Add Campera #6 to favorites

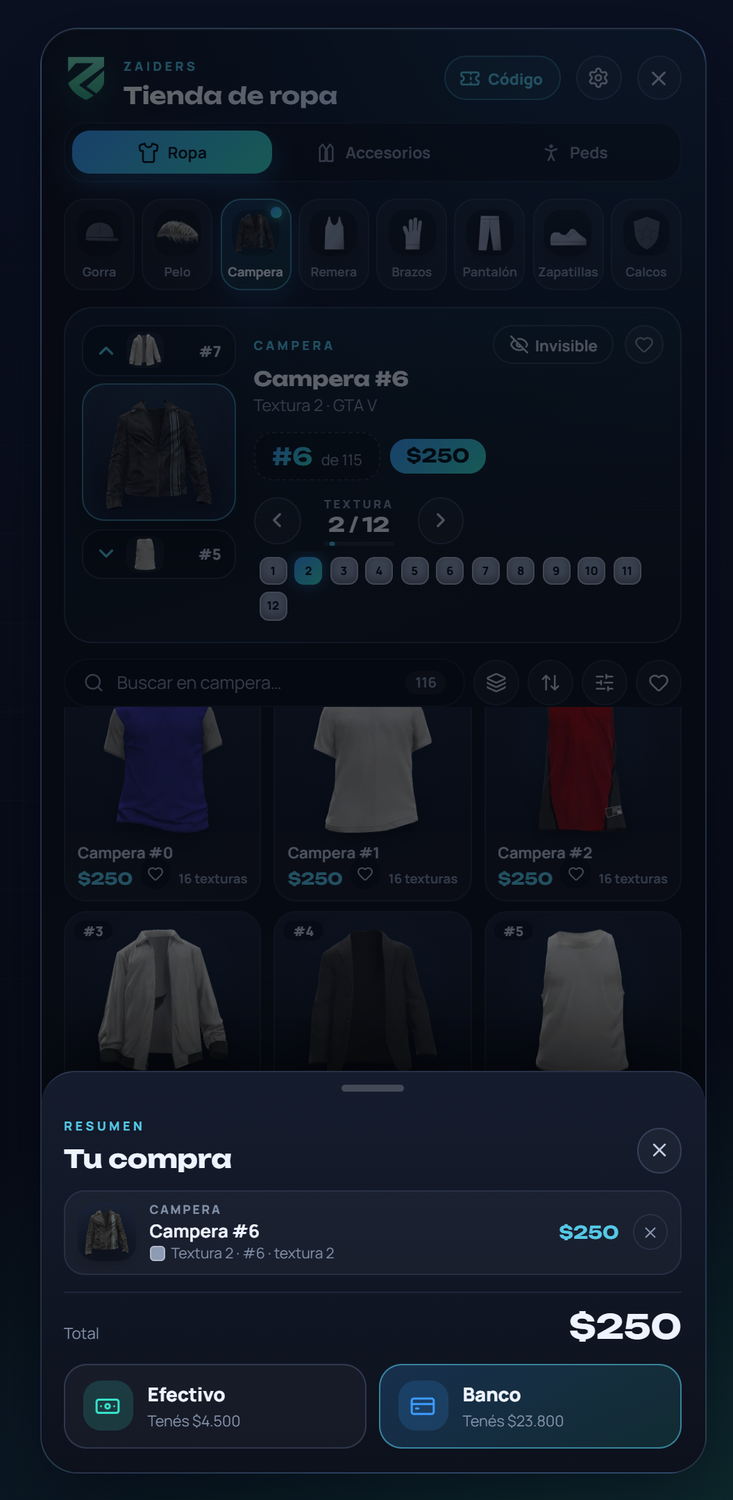(x=644, y=345)
